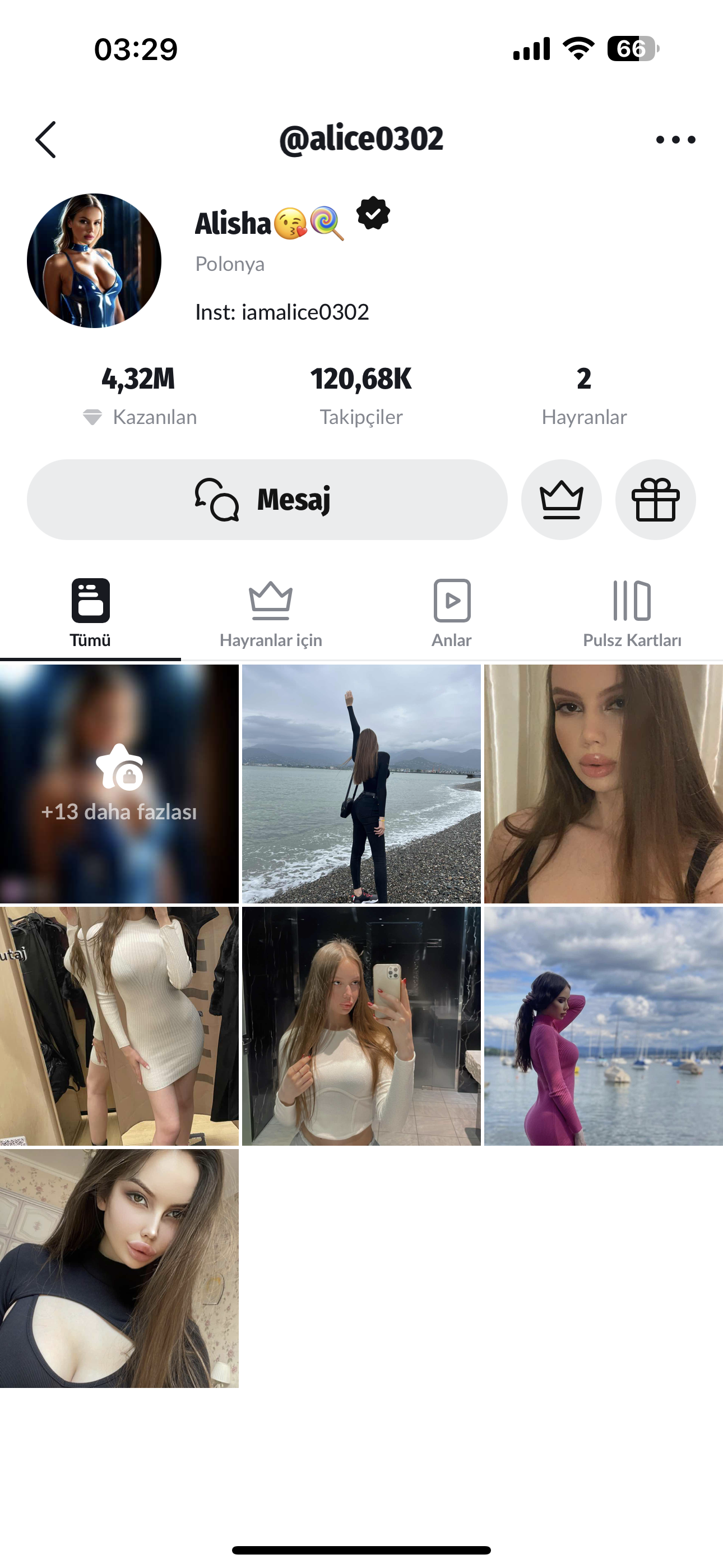Open the beach photo with raised arm
Viewport: 723px width, 1568px height.
[x=361, y=783]
